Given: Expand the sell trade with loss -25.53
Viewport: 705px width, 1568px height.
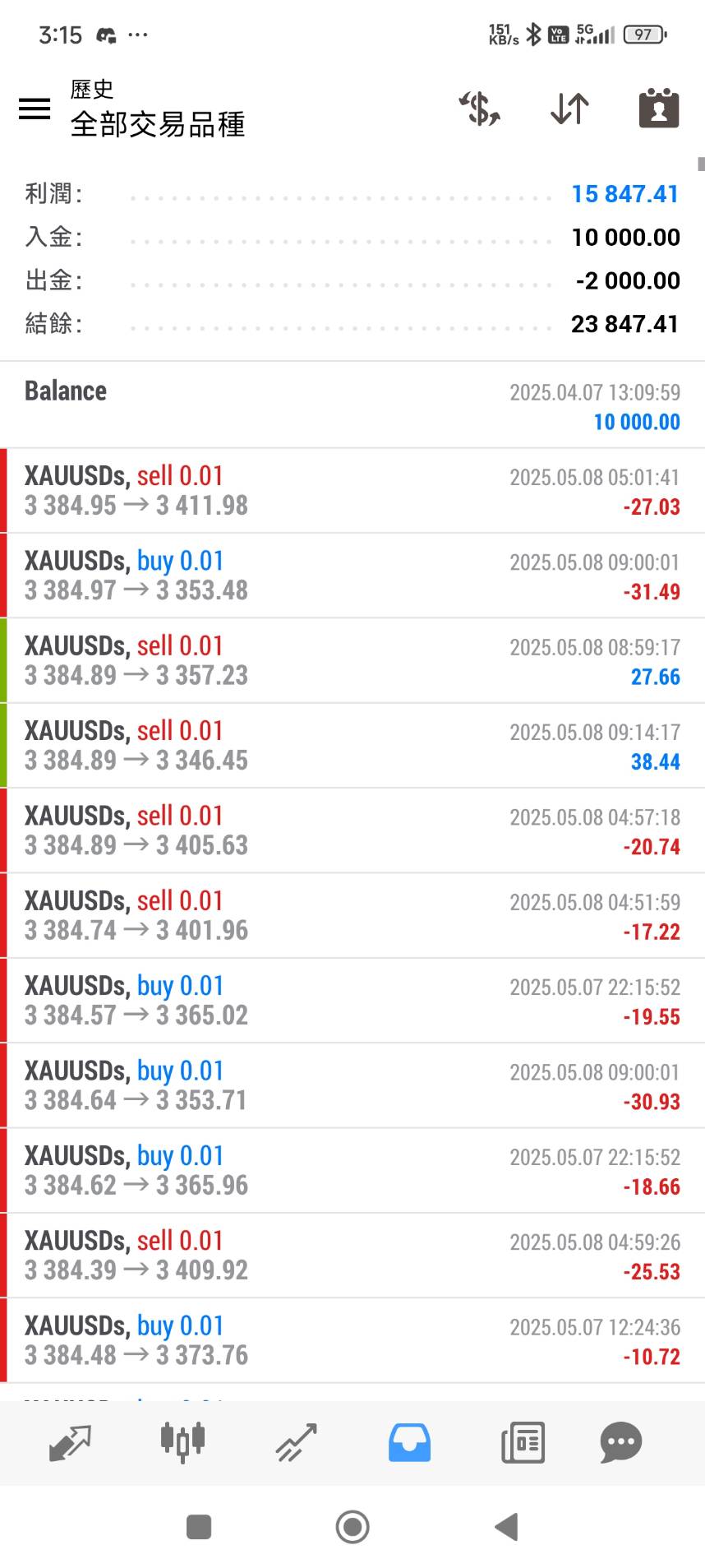Looking at the screenshot, I should tap(352, 1256).
